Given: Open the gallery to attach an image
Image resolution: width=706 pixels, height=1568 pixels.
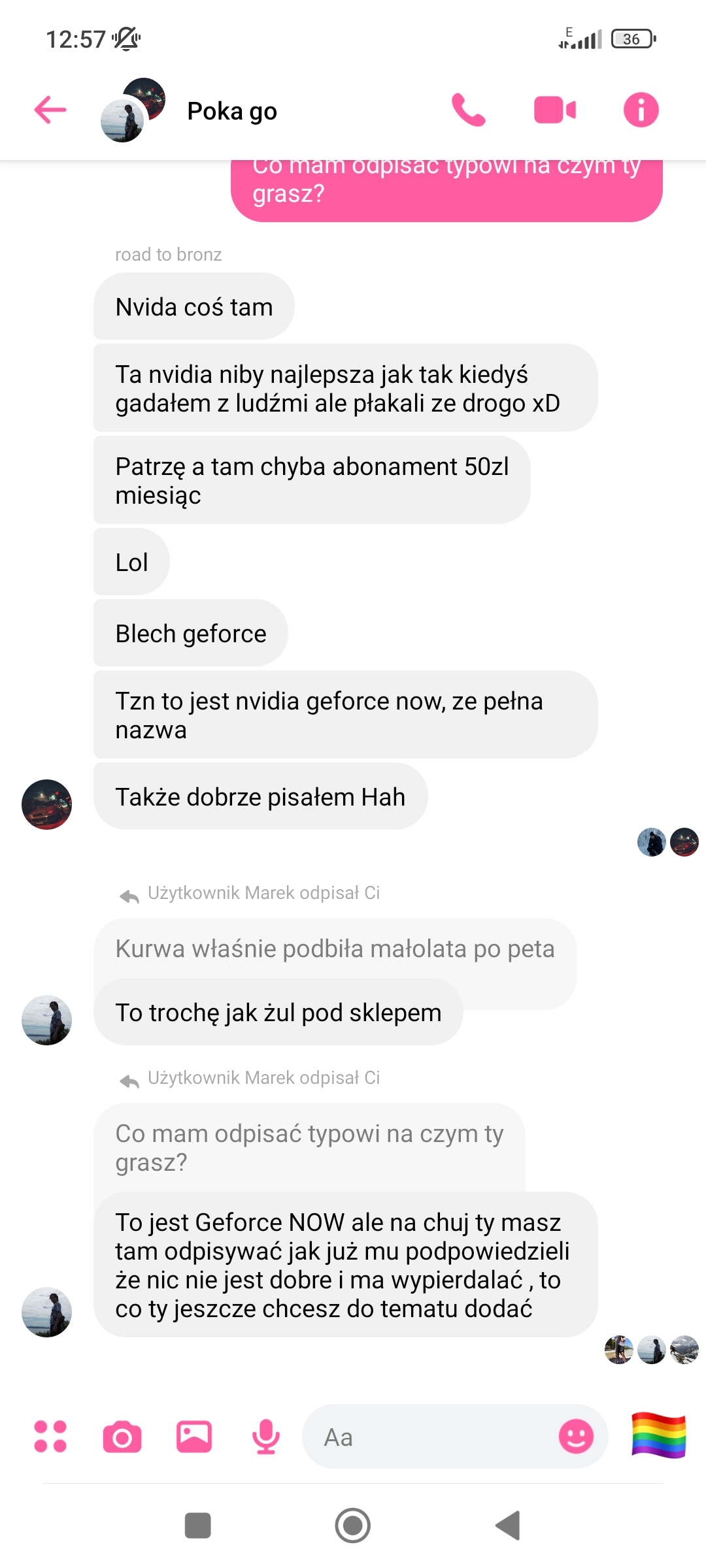Looking at the screenshot, I should click(194, 1437).
